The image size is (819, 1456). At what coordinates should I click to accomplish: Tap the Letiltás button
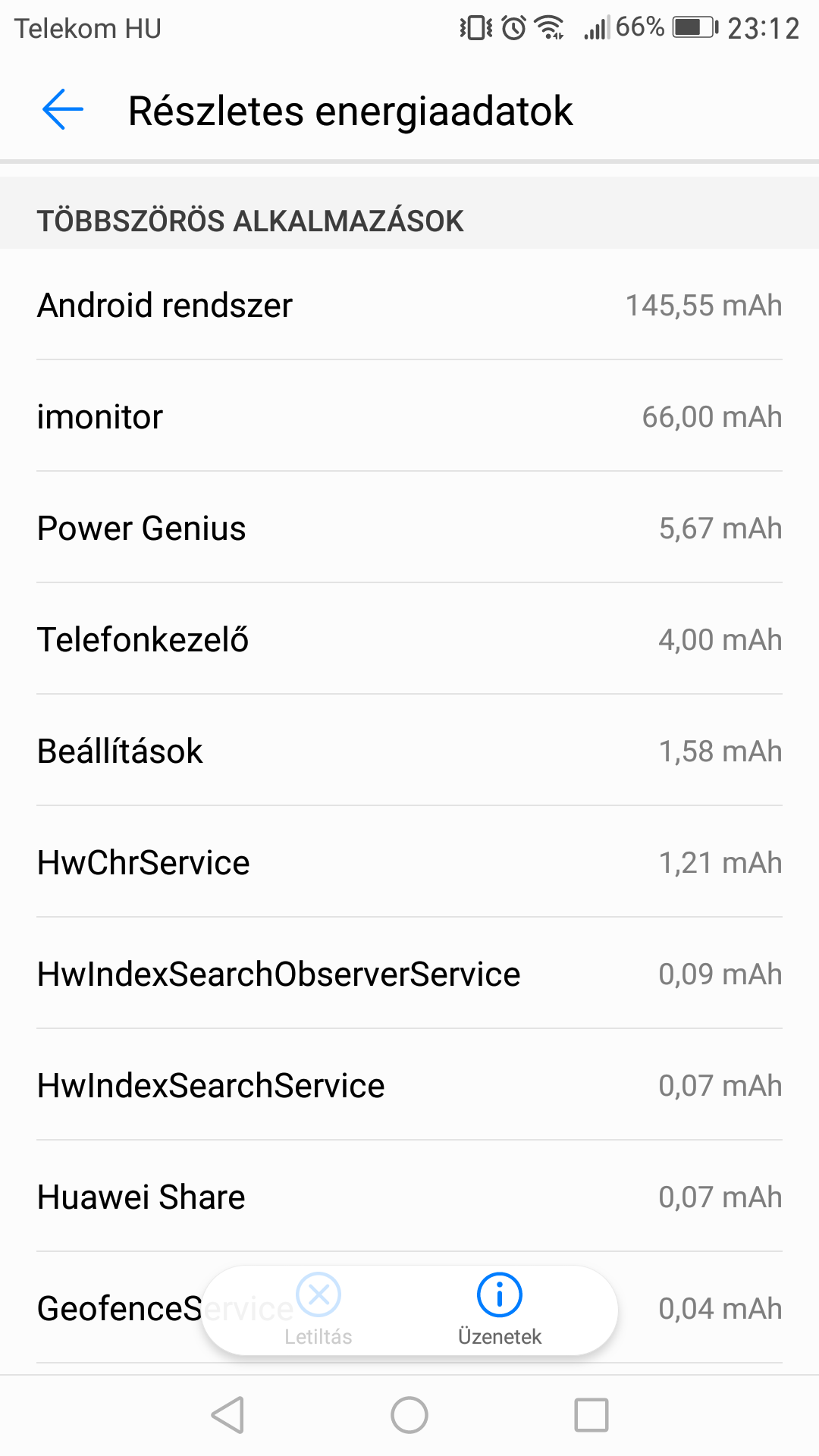[318, 1310]
